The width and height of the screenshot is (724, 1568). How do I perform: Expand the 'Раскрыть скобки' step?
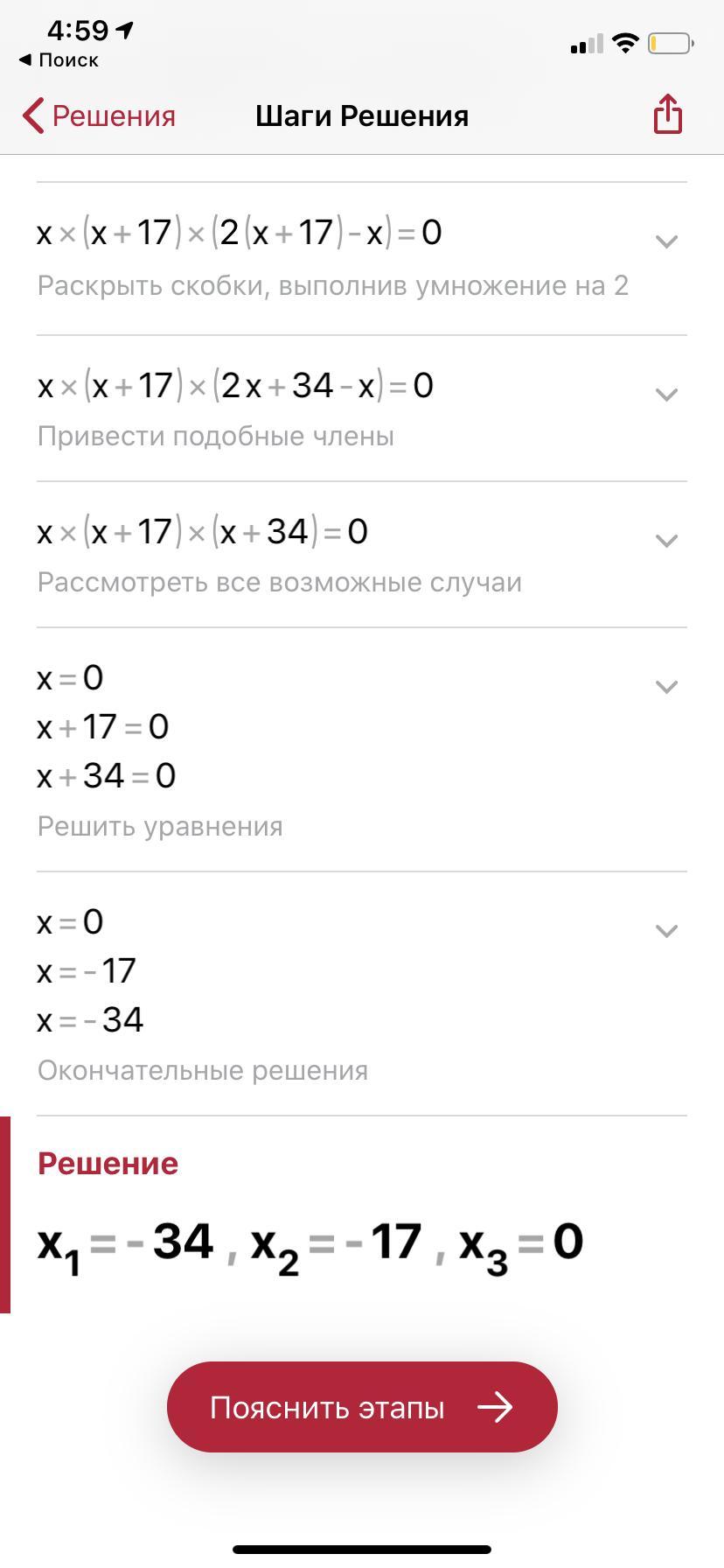tap(666, 241)
